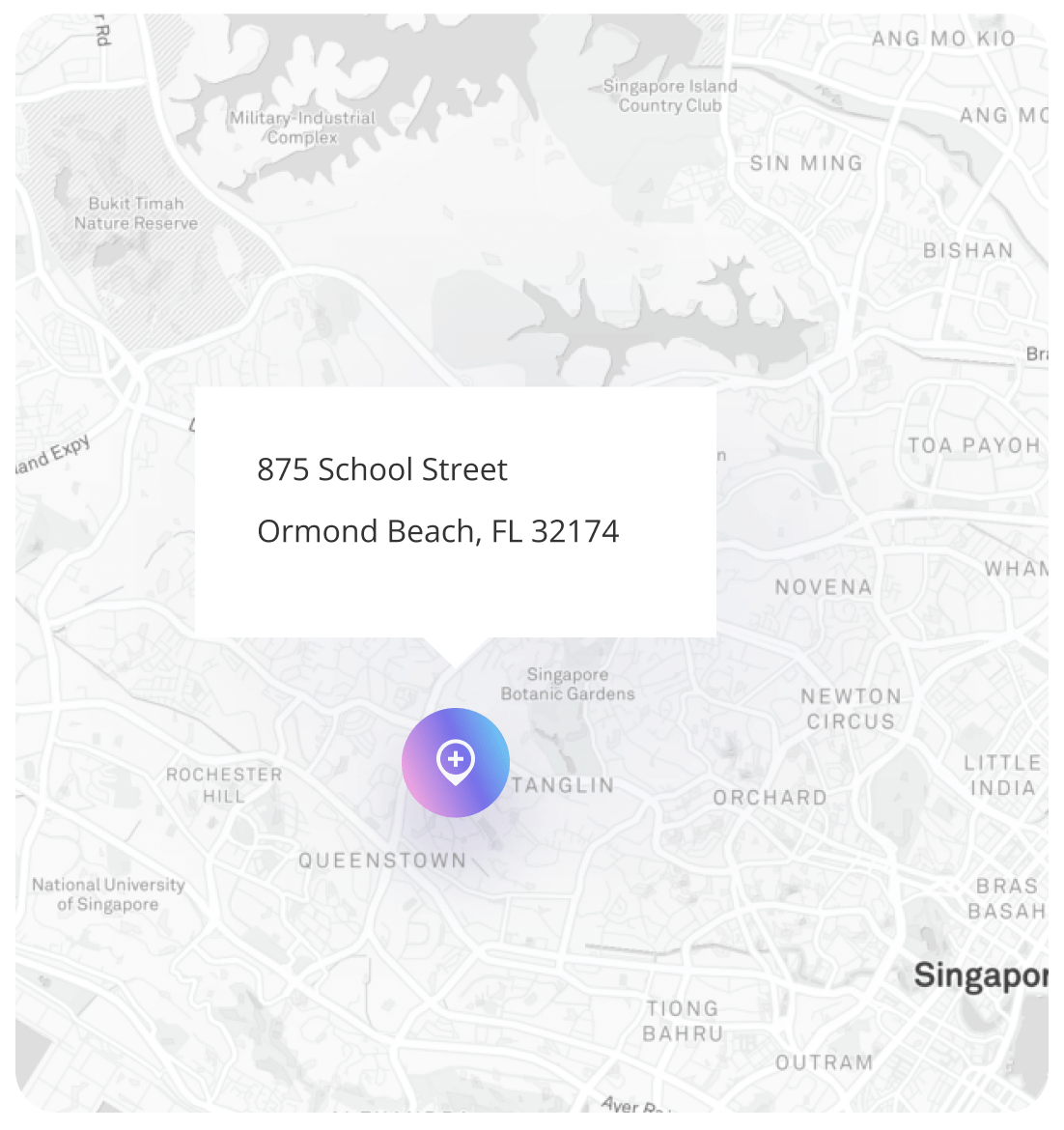Tap the gradient location pin marker
Screen dimensions: 1064x1130
(456, 762)
